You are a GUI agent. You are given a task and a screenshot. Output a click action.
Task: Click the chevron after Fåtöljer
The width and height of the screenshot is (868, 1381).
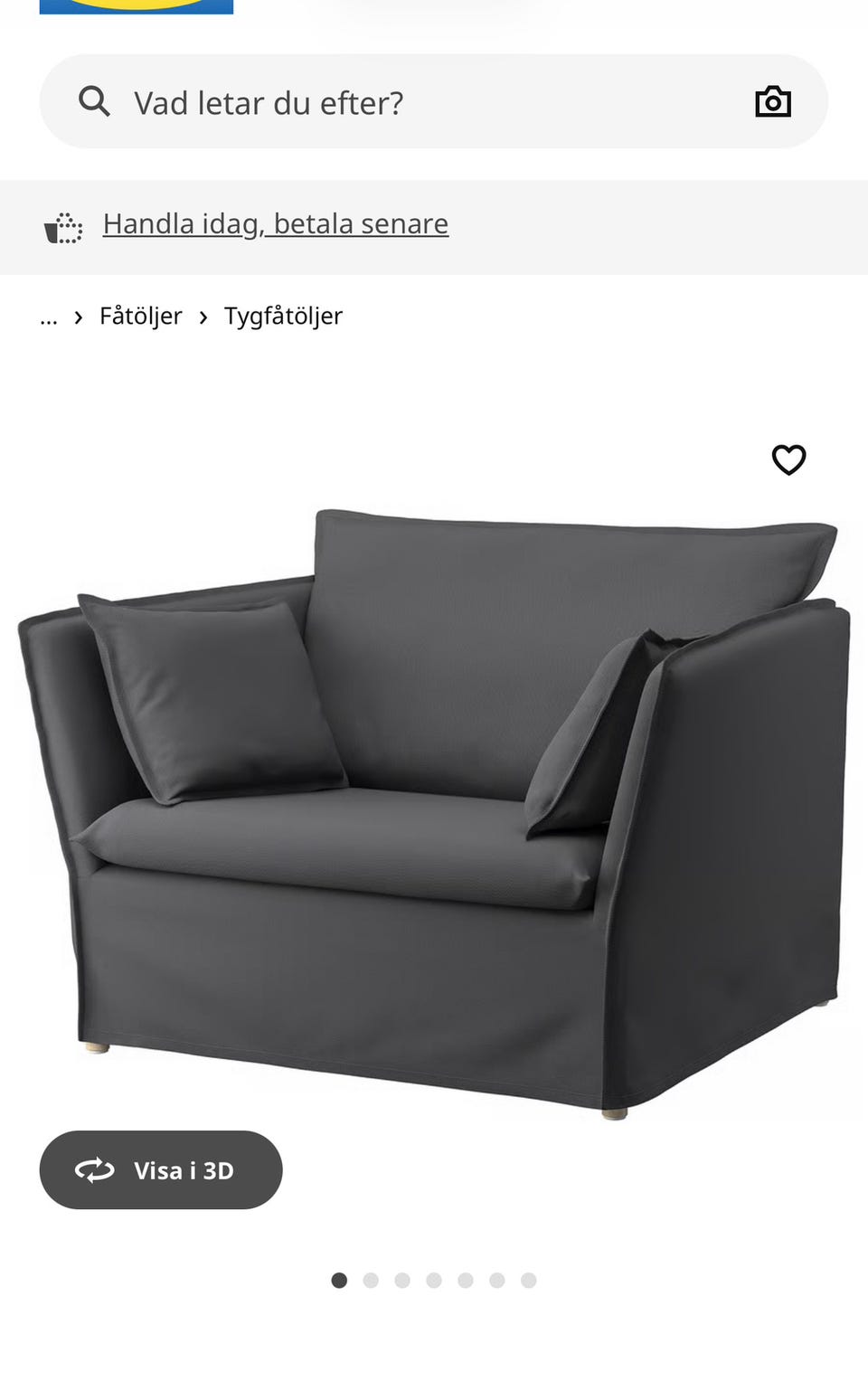(203, 317)
